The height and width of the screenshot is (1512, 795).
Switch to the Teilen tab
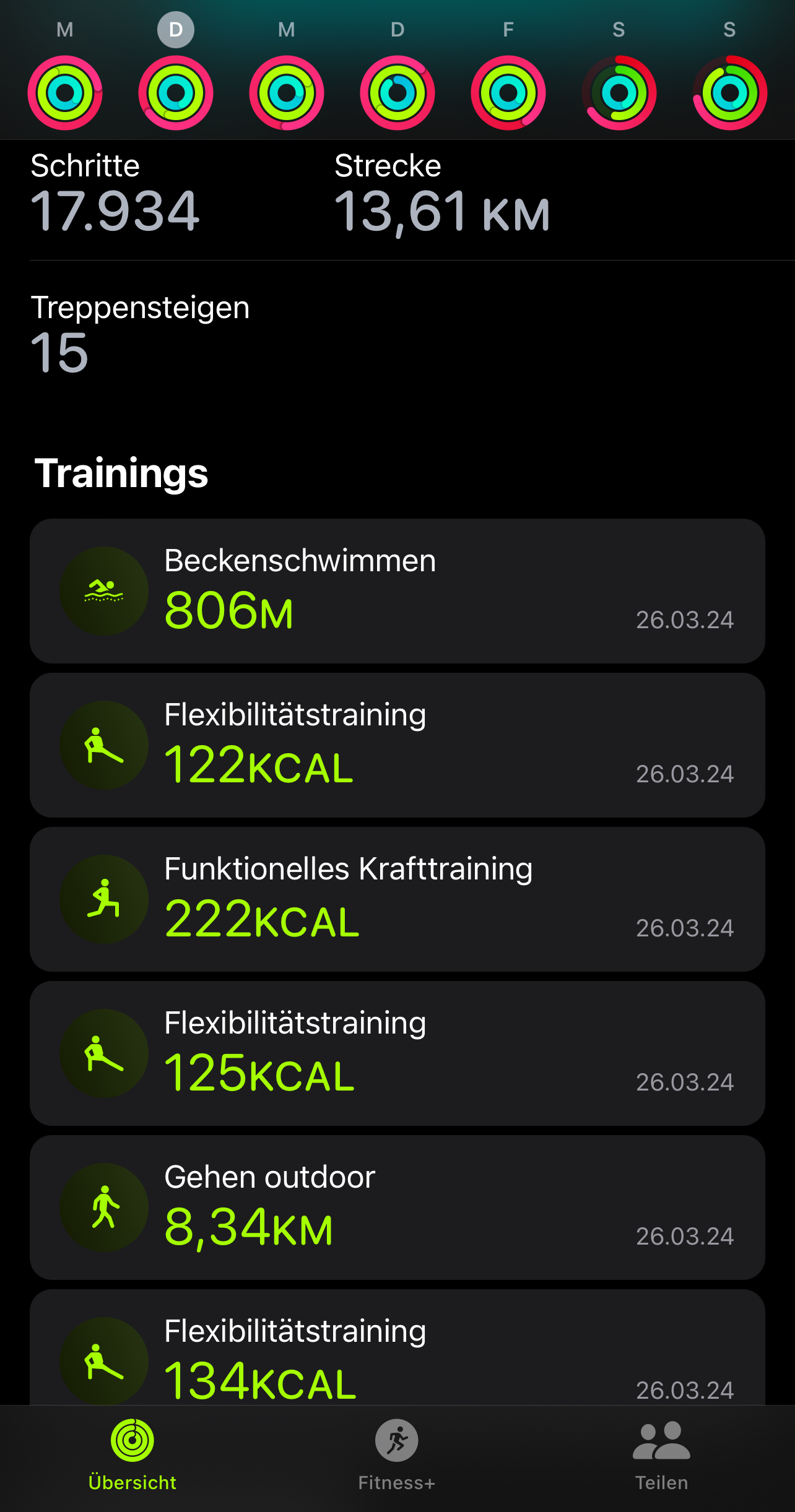[x=661, y=1455]
